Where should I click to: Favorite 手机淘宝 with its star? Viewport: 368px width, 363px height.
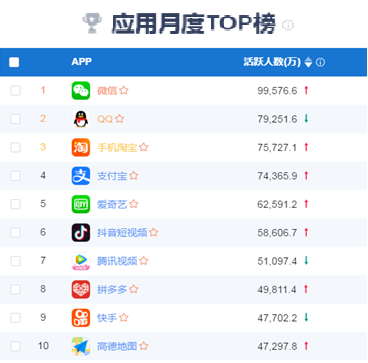click(144, 147)
